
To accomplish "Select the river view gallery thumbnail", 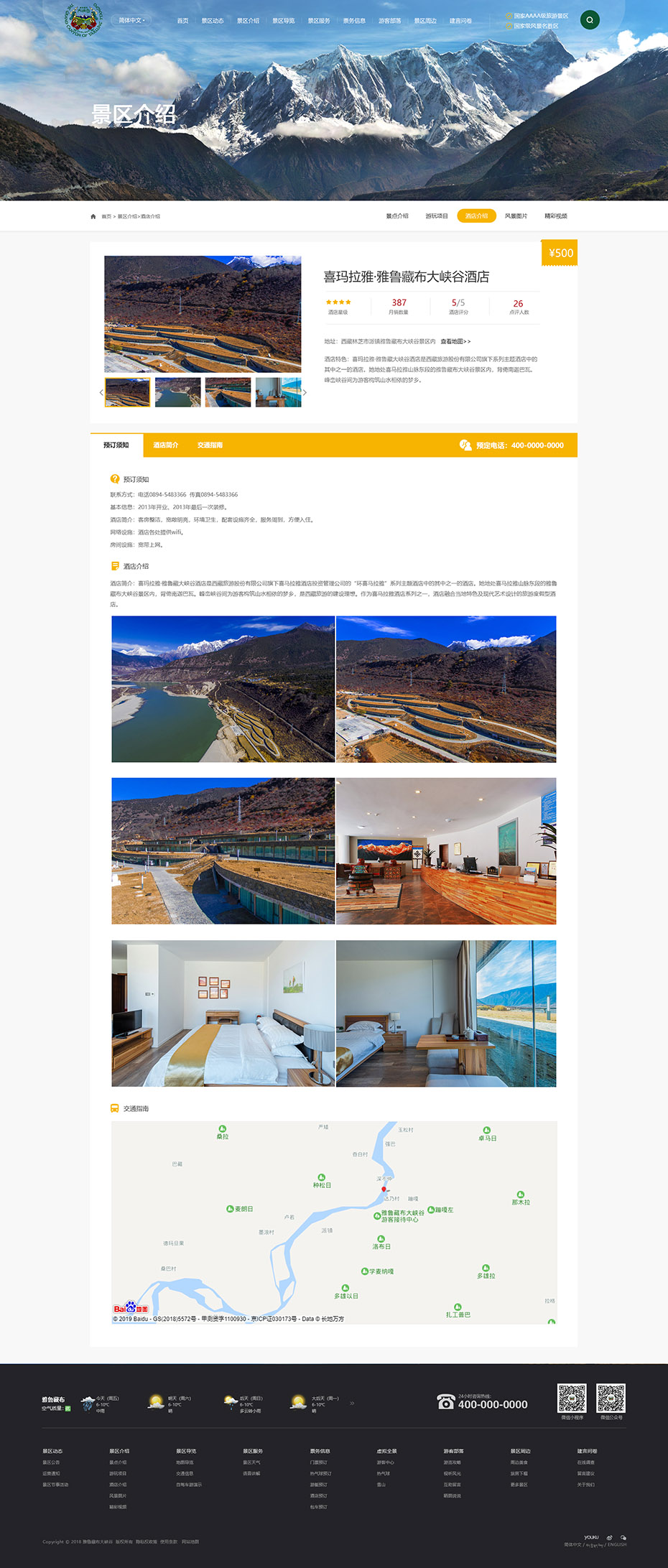I will 177,392.
